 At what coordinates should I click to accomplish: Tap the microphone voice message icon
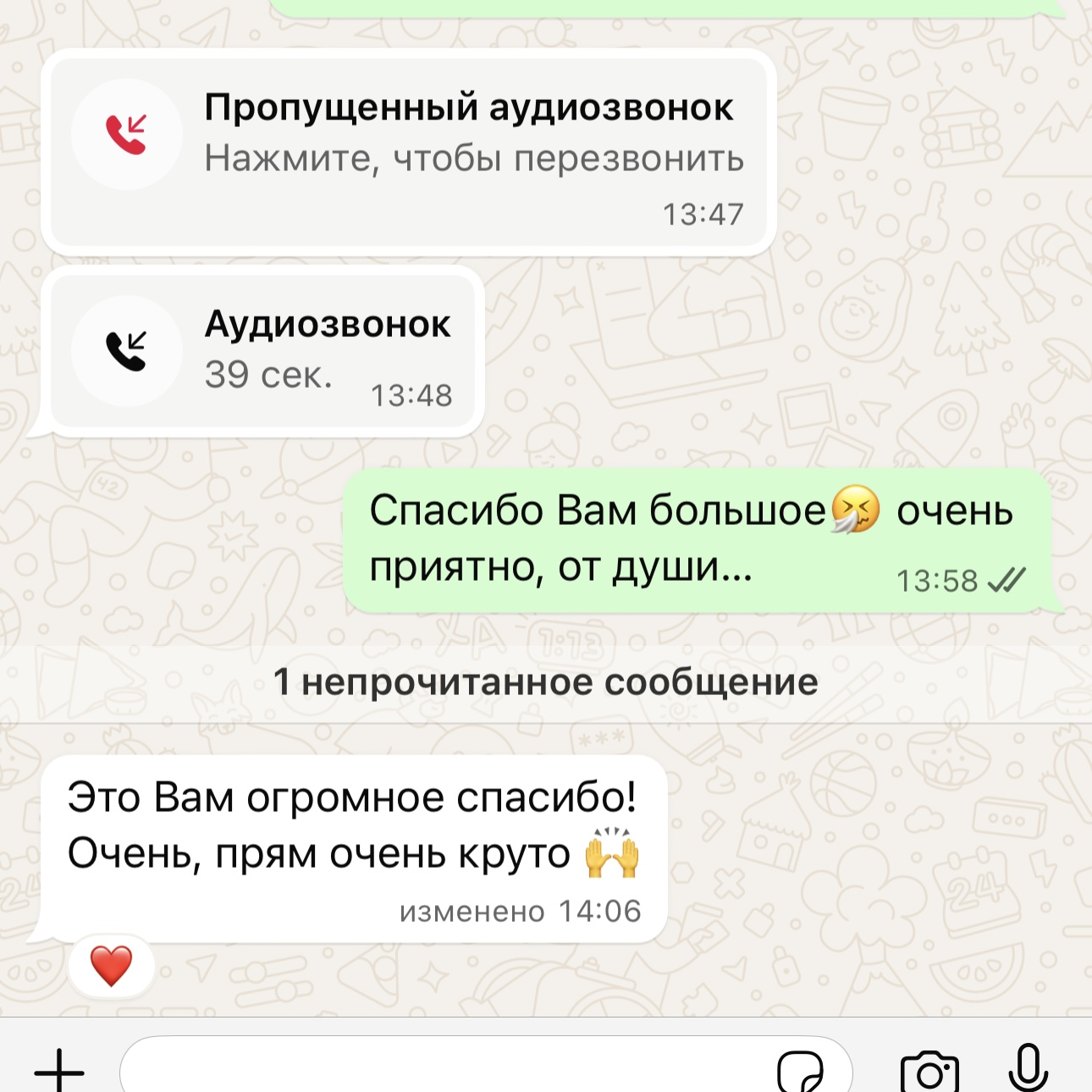tap(1028, 1068)
